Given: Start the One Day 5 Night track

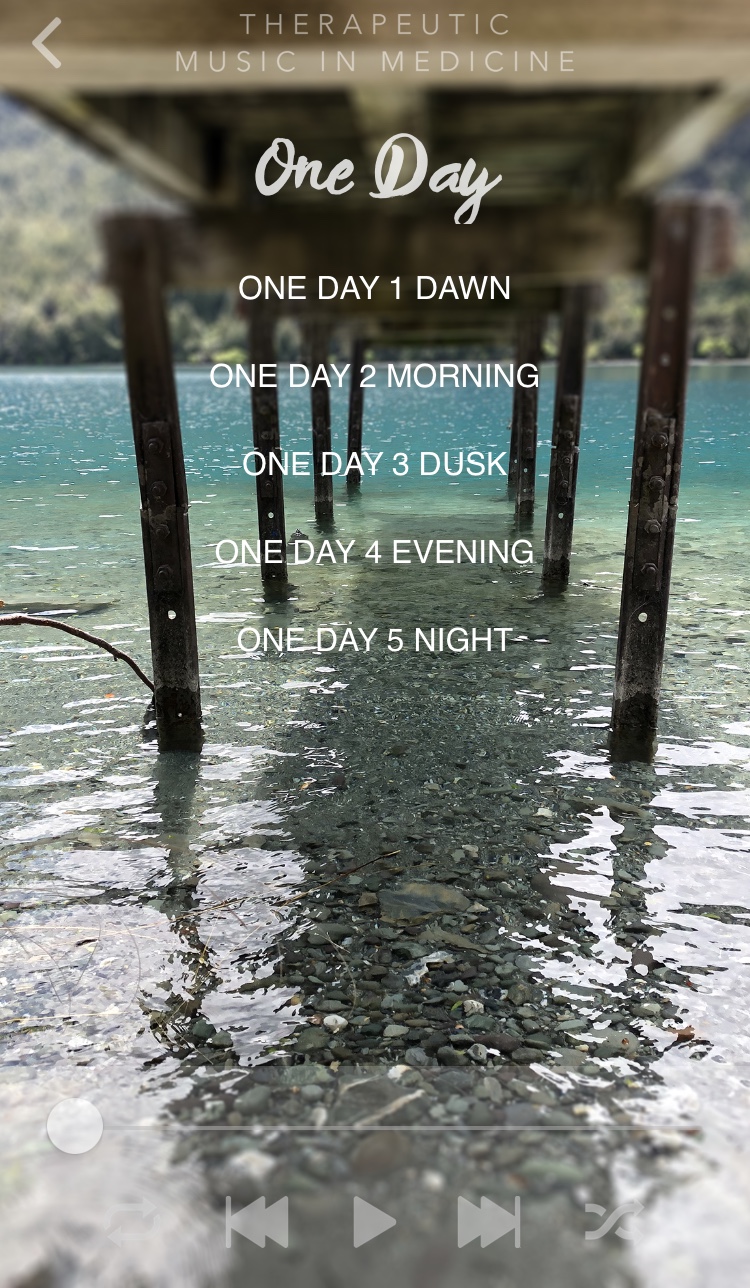Looking at the screenshot, I should click(x=374, y=640).
